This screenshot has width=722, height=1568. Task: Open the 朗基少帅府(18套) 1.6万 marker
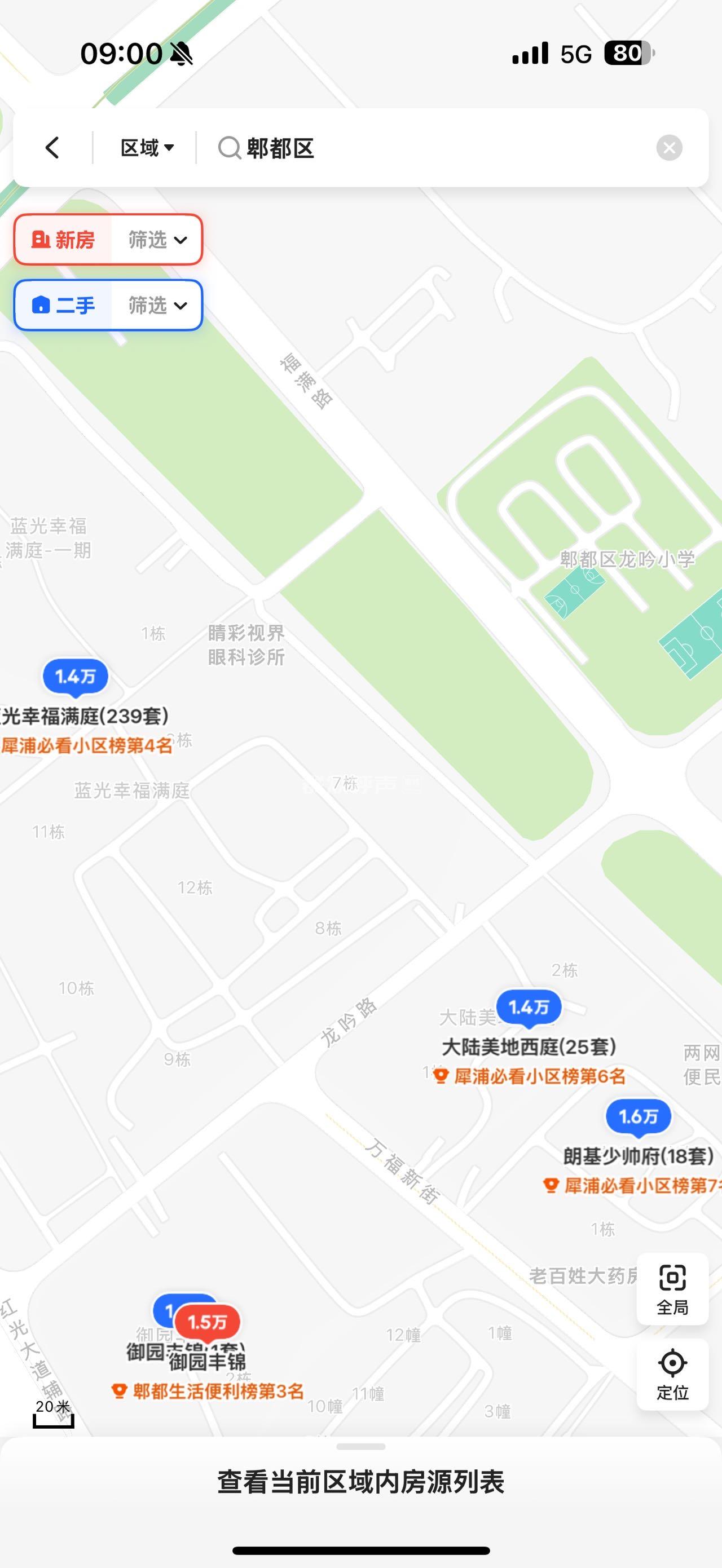pos(638,1116)
